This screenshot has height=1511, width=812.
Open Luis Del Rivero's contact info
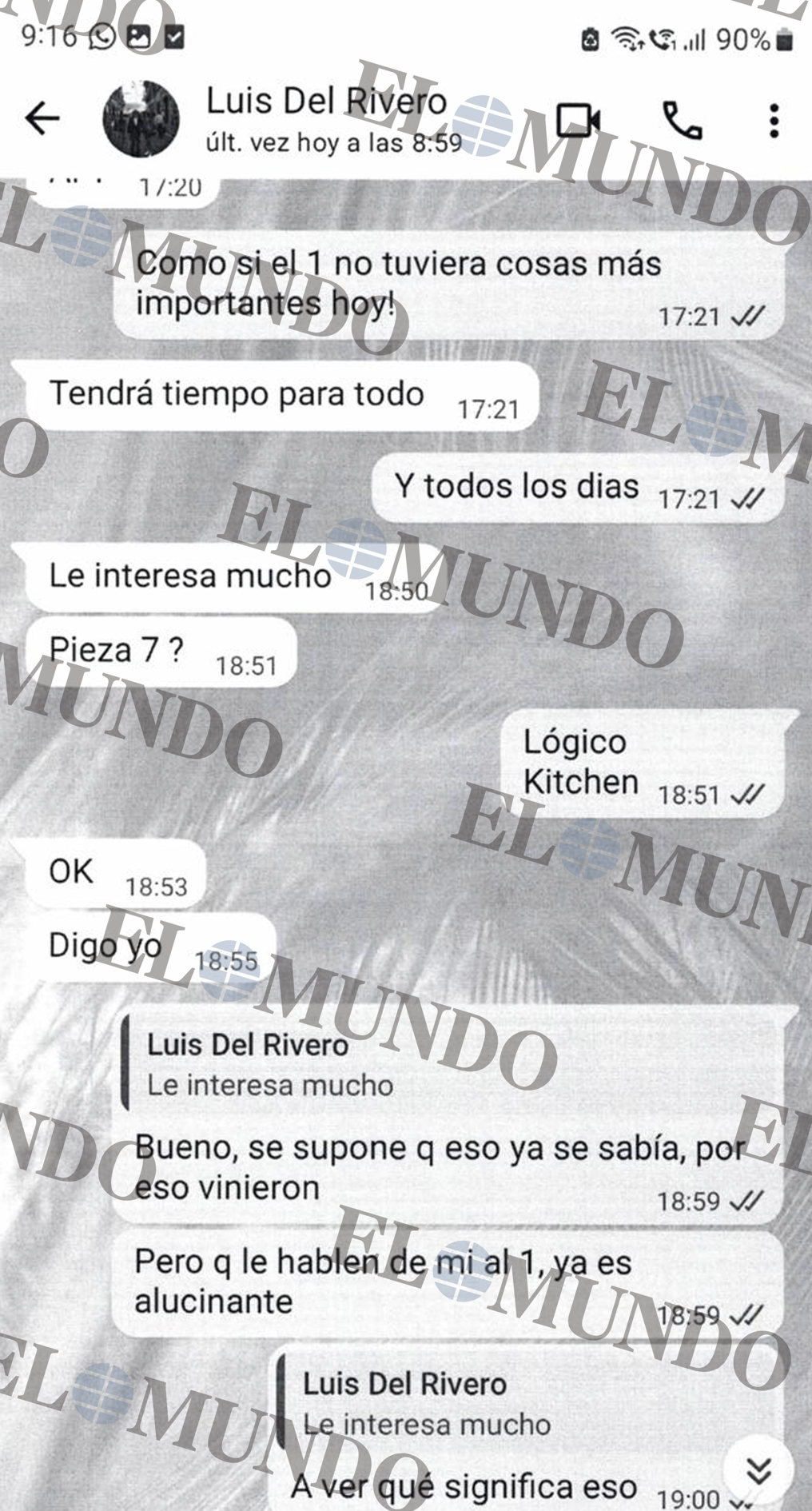[328, 120]
